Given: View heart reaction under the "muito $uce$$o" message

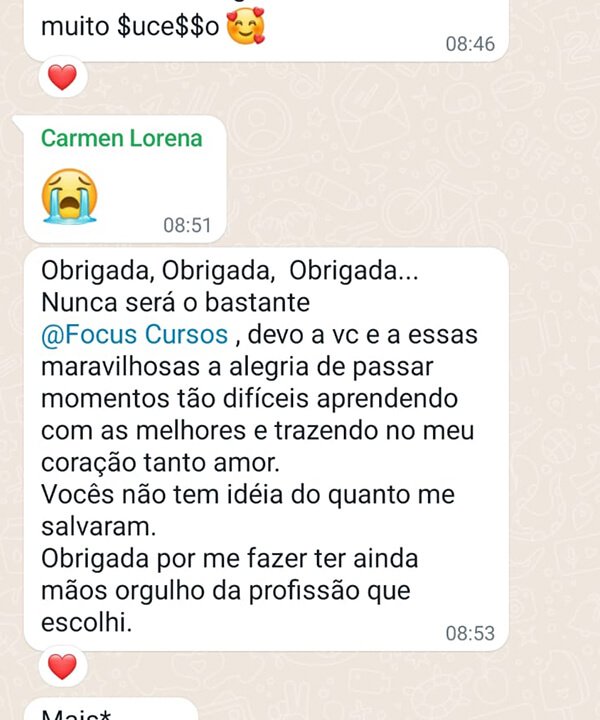Looking at the screenshot, I should point(62,78).
